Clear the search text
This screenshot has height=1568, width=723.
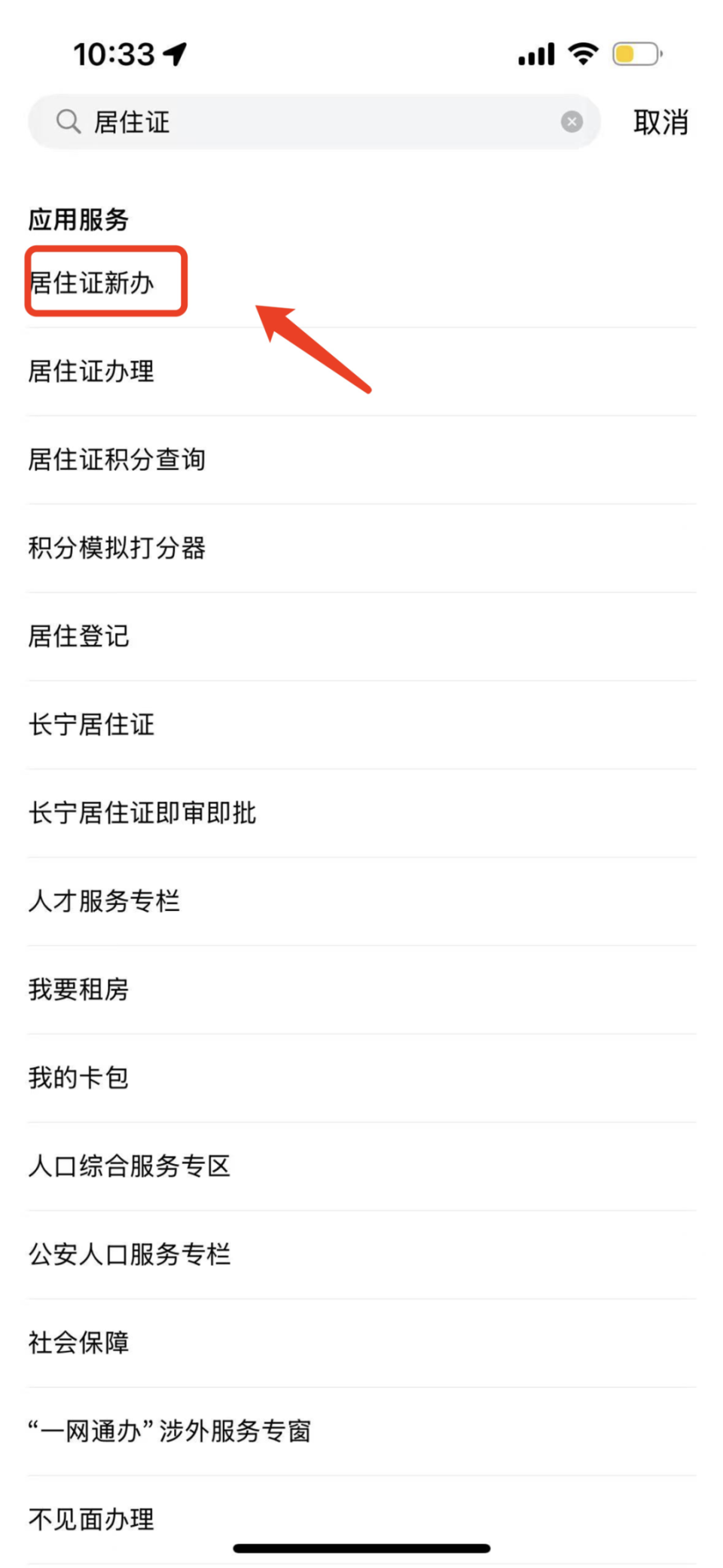[572, 122]
